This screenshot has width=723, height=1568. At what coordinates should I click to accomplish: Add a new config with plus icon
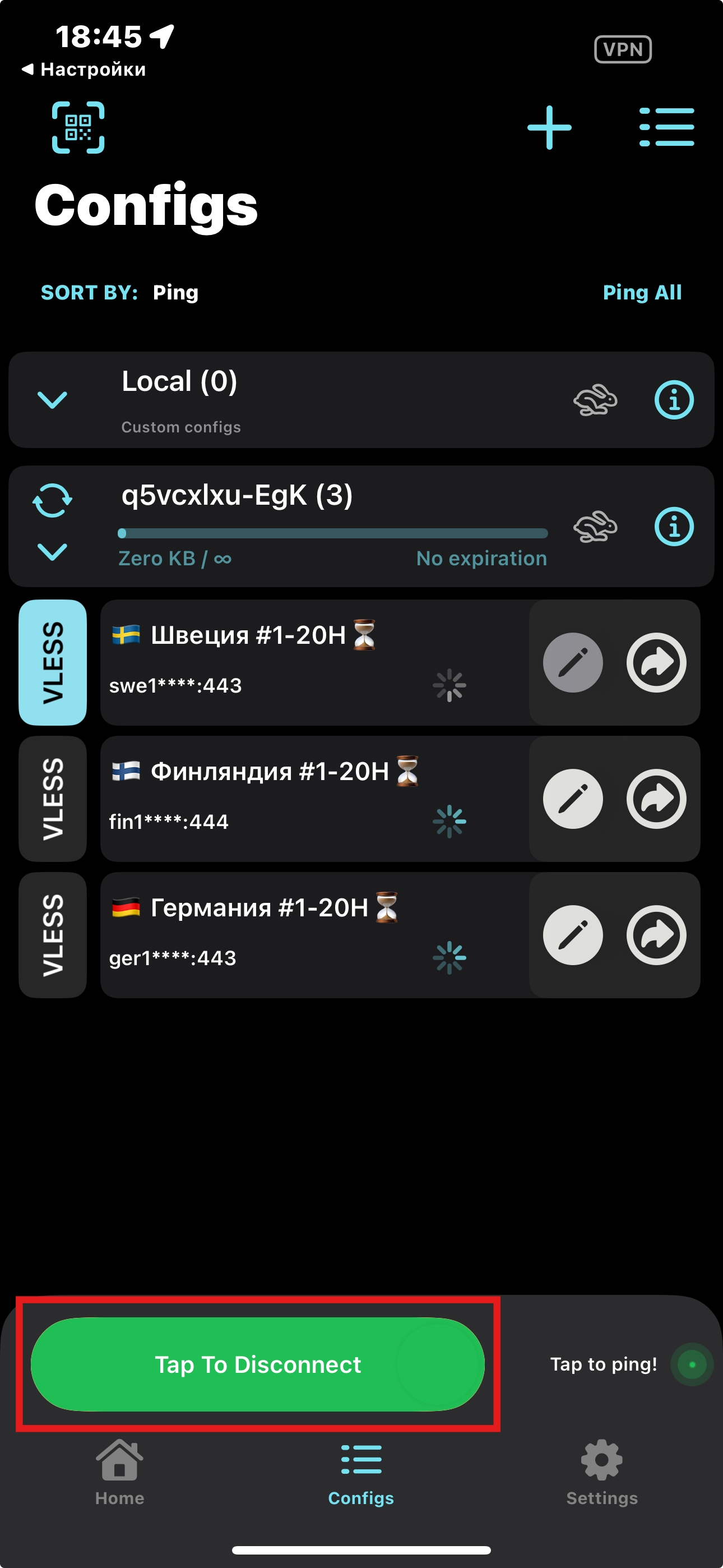click(x=549, y=128)
